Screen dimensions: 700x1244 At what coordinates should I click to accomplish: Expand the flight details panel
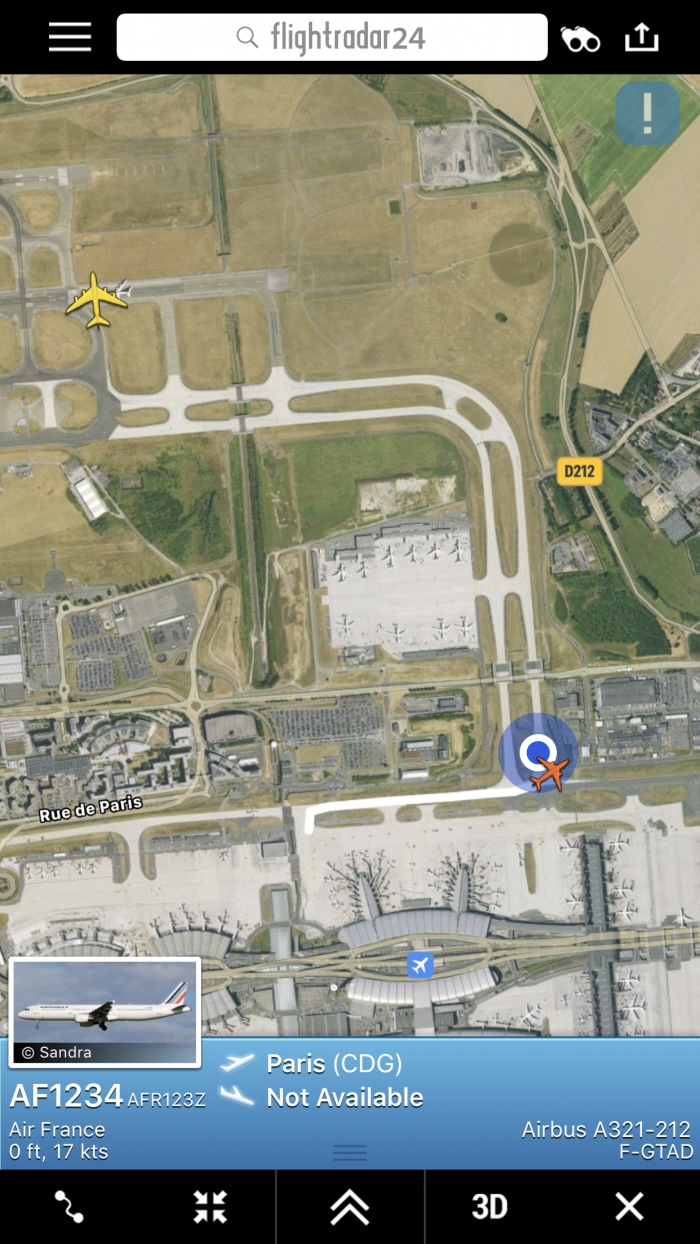(350, 1207)
